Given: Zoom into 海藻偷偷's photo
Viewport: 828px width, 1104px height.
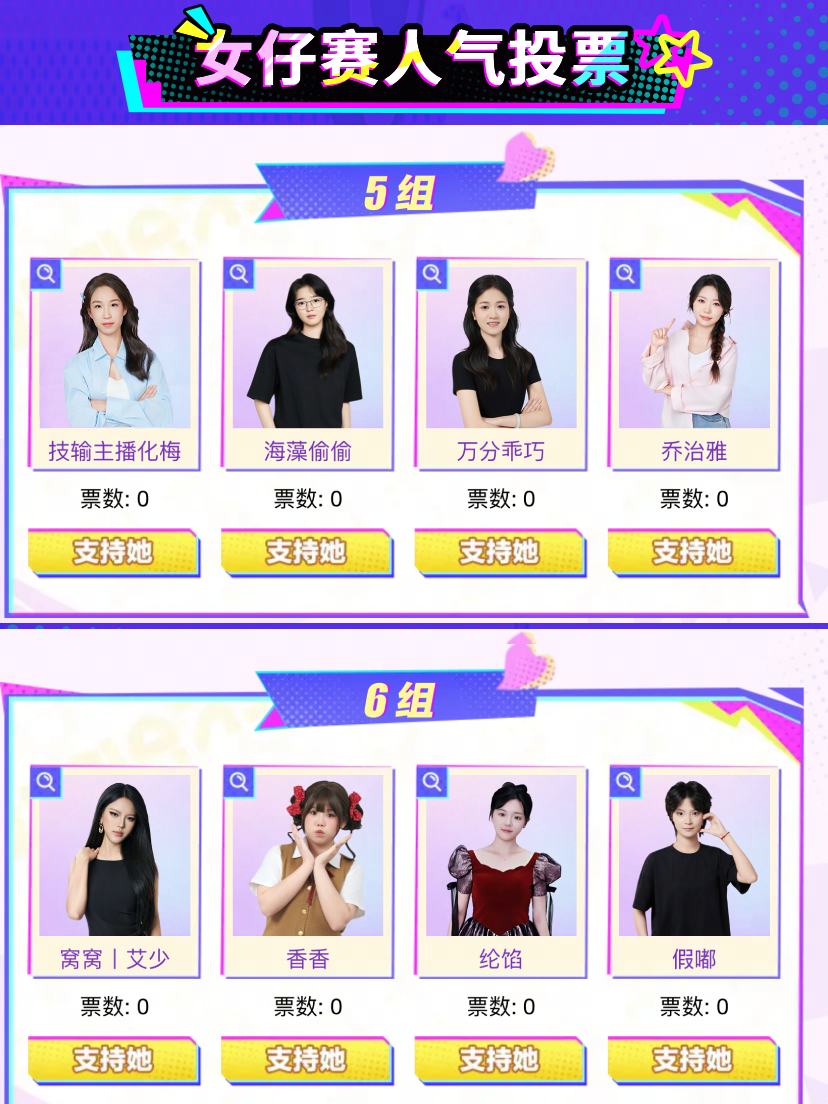Looking at the screenshot, I should [239, 273].
